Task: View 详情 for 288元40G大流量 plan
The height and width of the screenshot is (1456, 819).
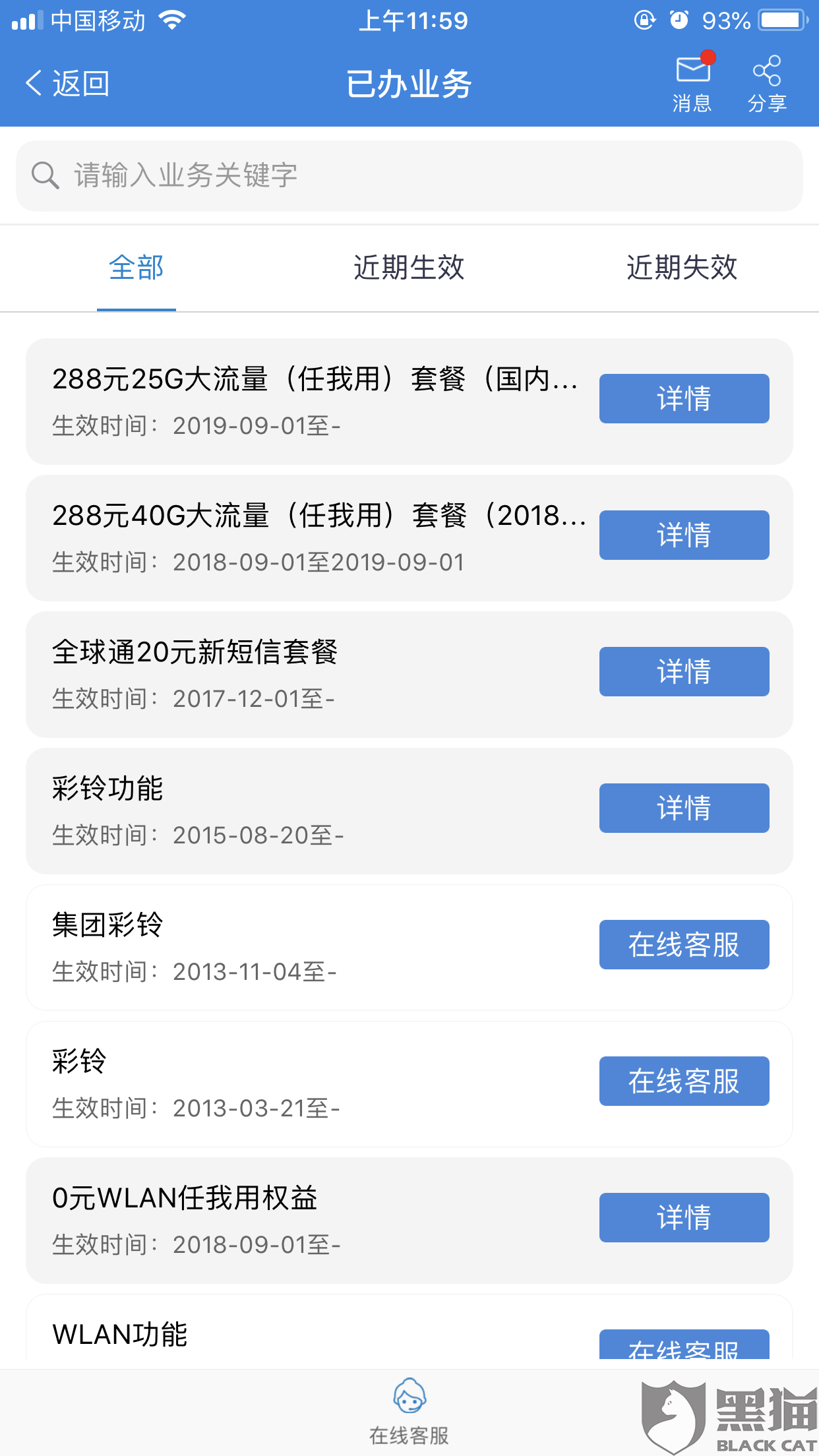Action: tap(684, 535)
